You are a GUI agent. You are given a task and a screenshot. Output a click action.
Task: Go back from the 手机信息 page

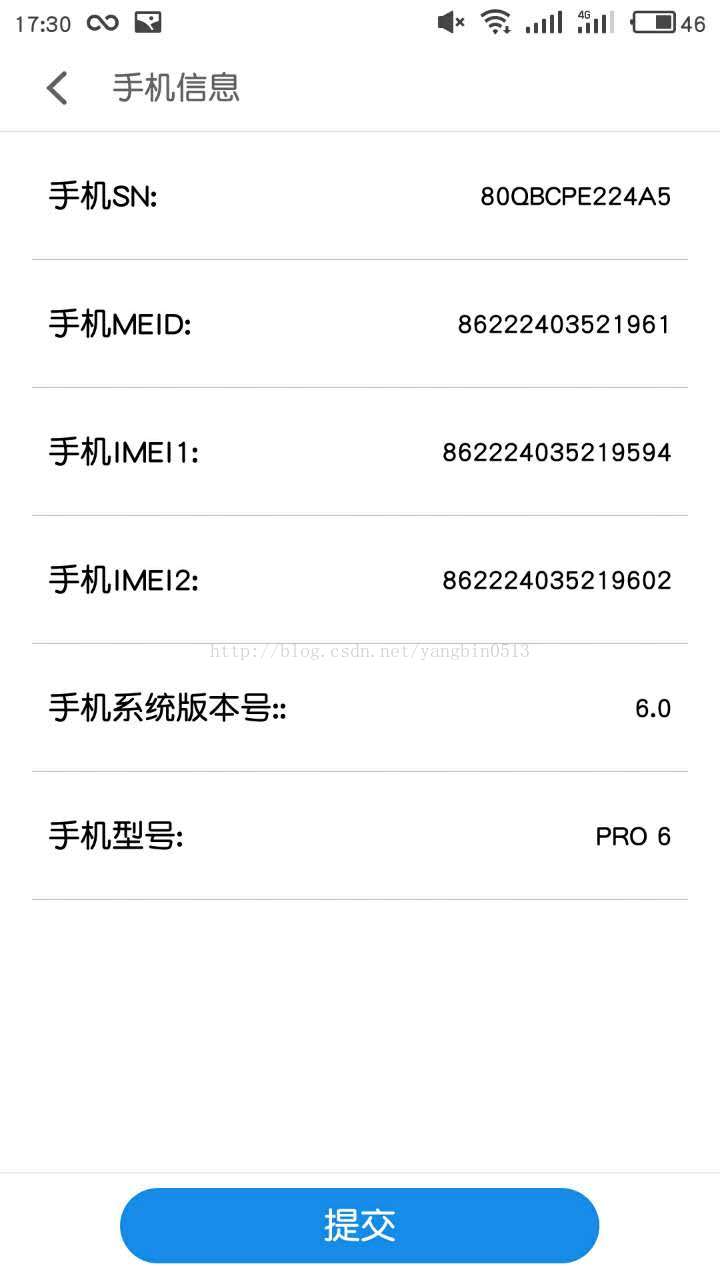(57, 88)
